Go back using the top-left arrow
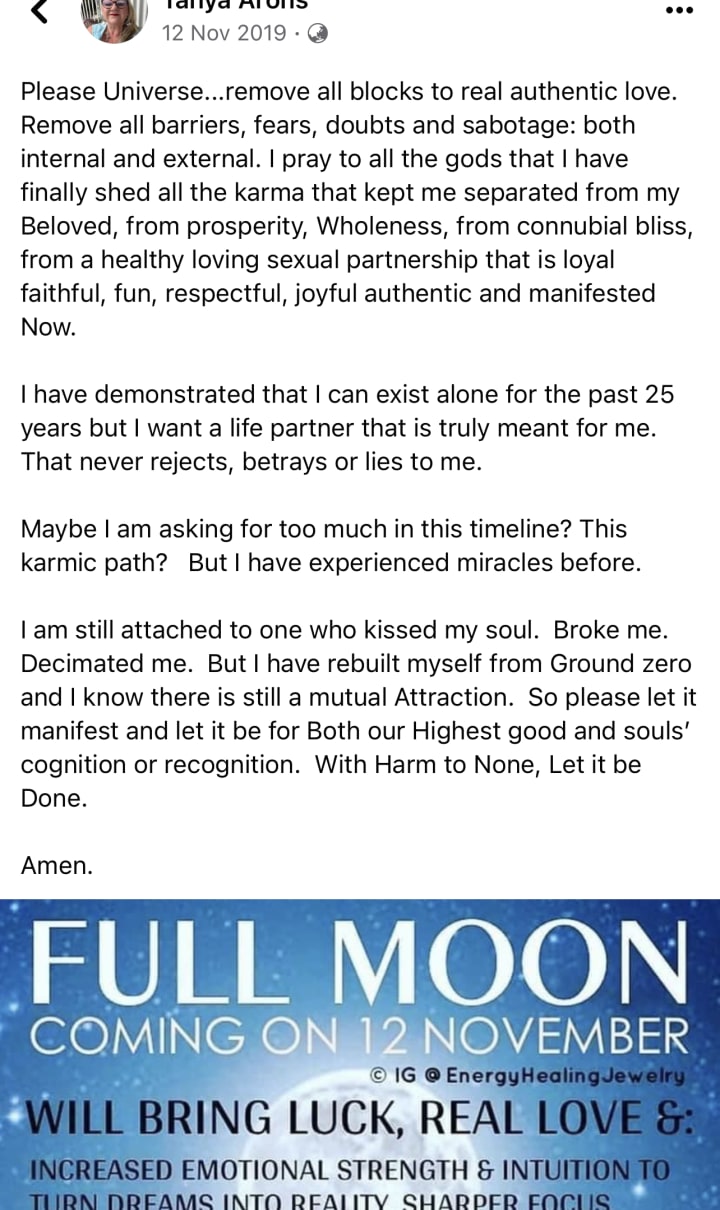The height and width of the screenshot is (1210, 720). tap(38, 10)
